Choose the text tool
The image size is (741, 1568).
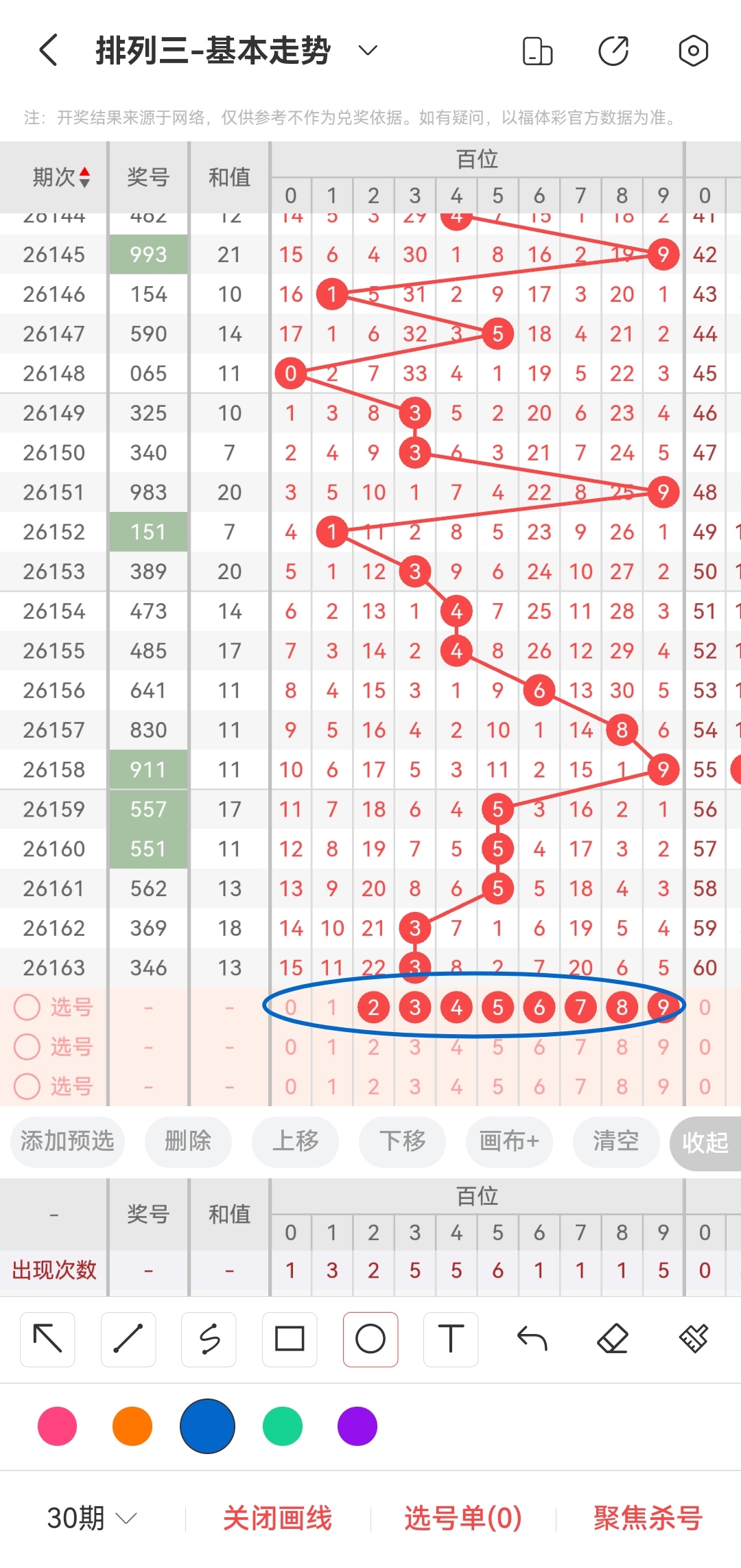pos(451,1339)
